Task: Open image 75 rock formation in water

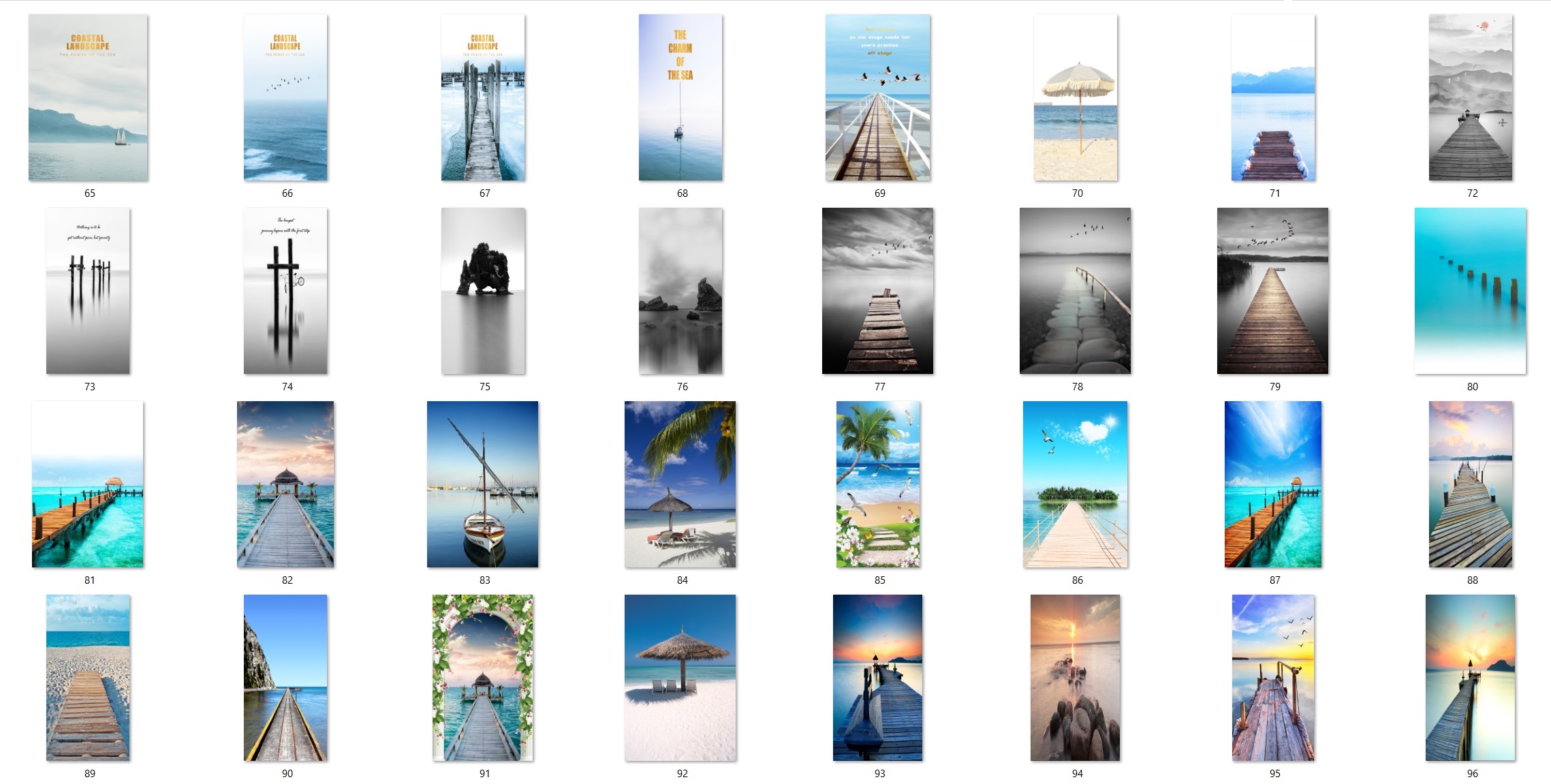Action: pyautogui.click(x=483, y=291)
